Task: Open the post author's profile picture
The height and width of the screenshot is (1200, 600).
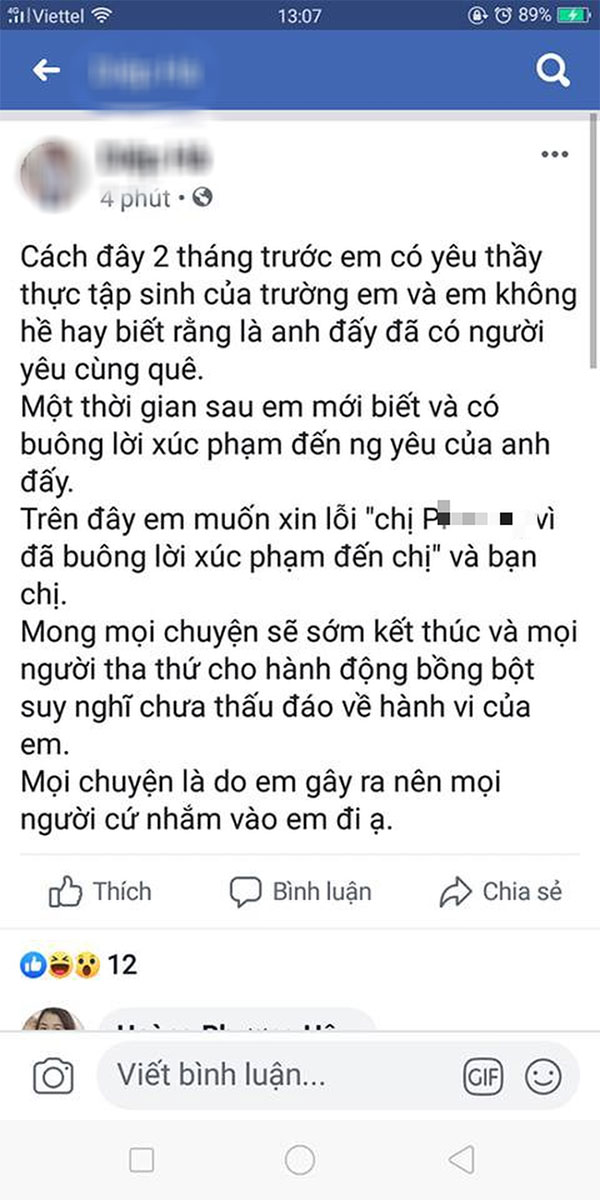Action: 51,174
